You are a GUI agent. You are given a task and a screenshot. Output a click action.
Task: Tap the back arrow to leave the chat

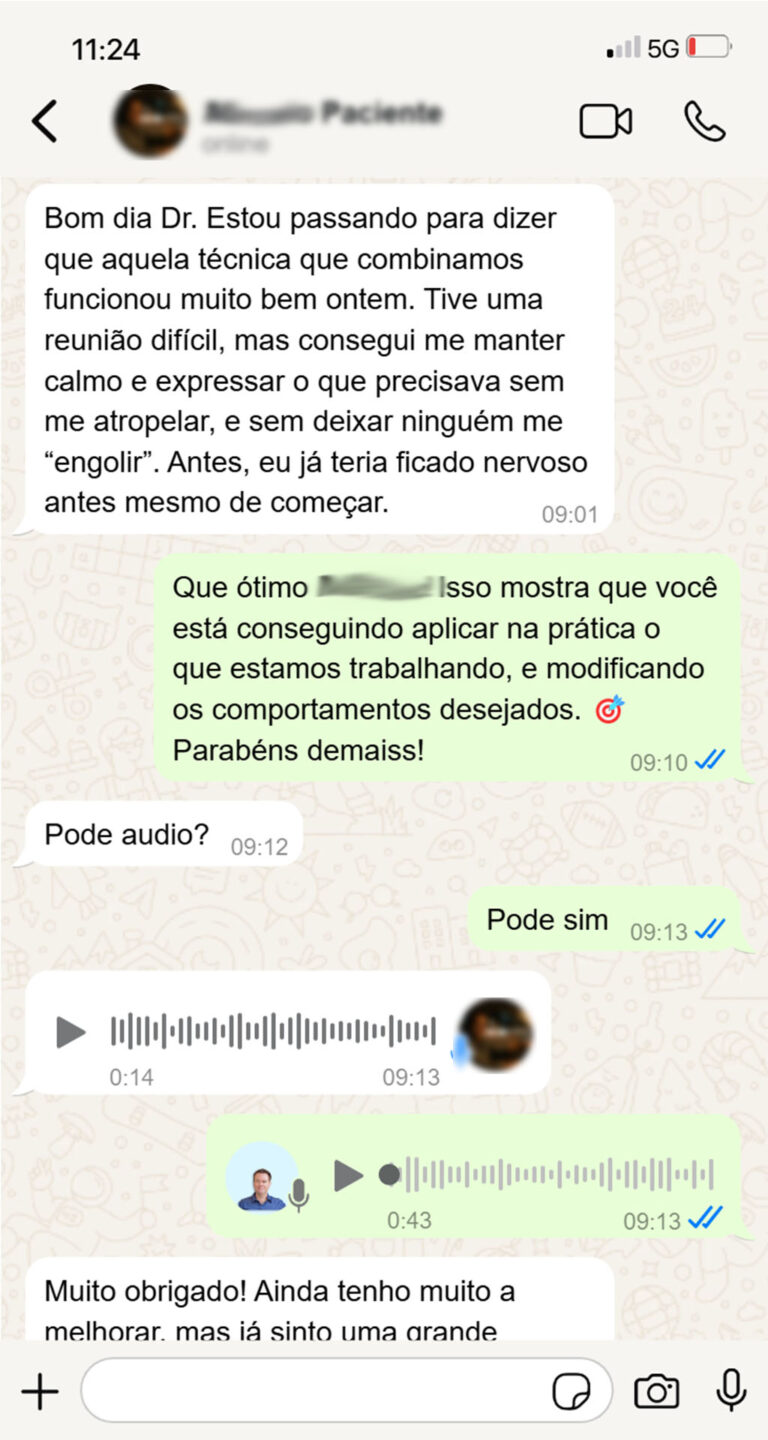point(42,119)
